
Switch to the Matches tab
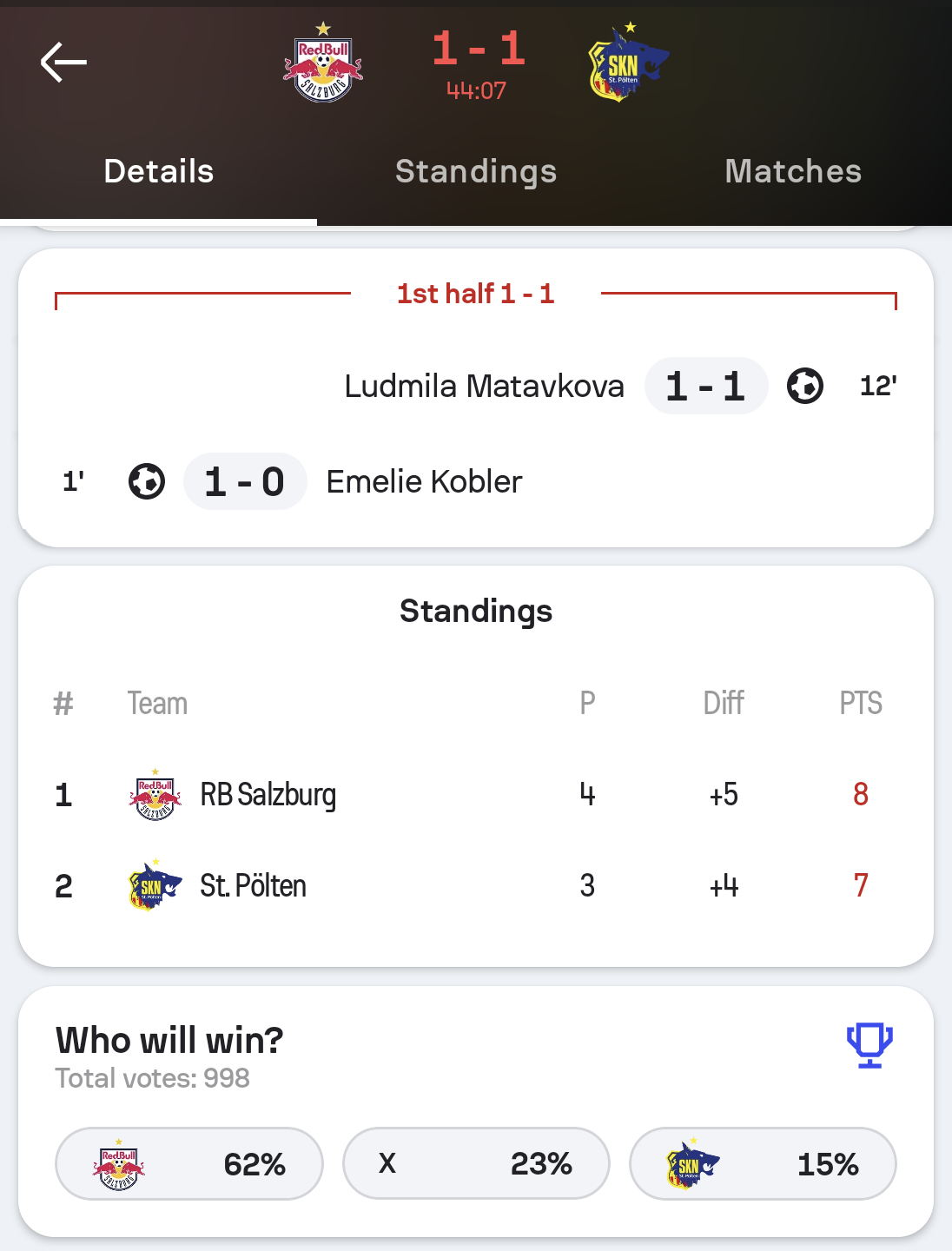(792, 172)
